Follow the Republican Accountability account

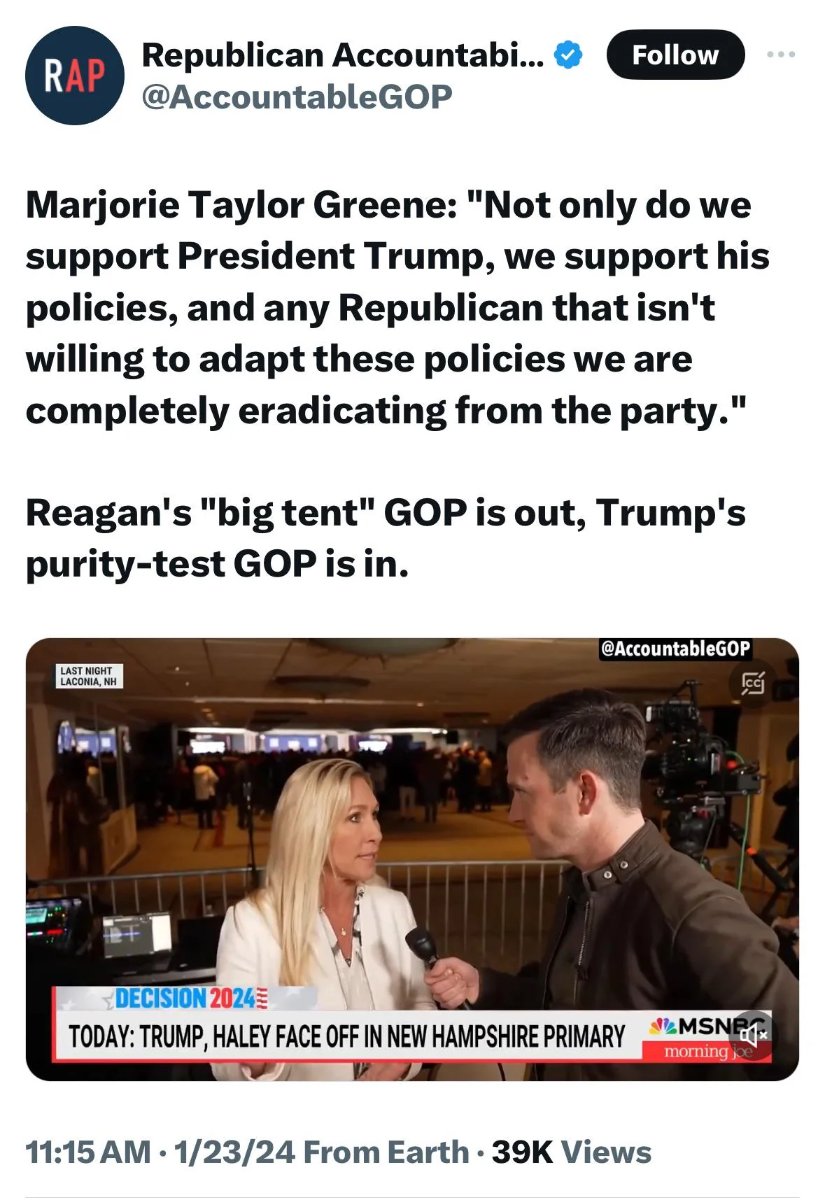pos(675,55)
